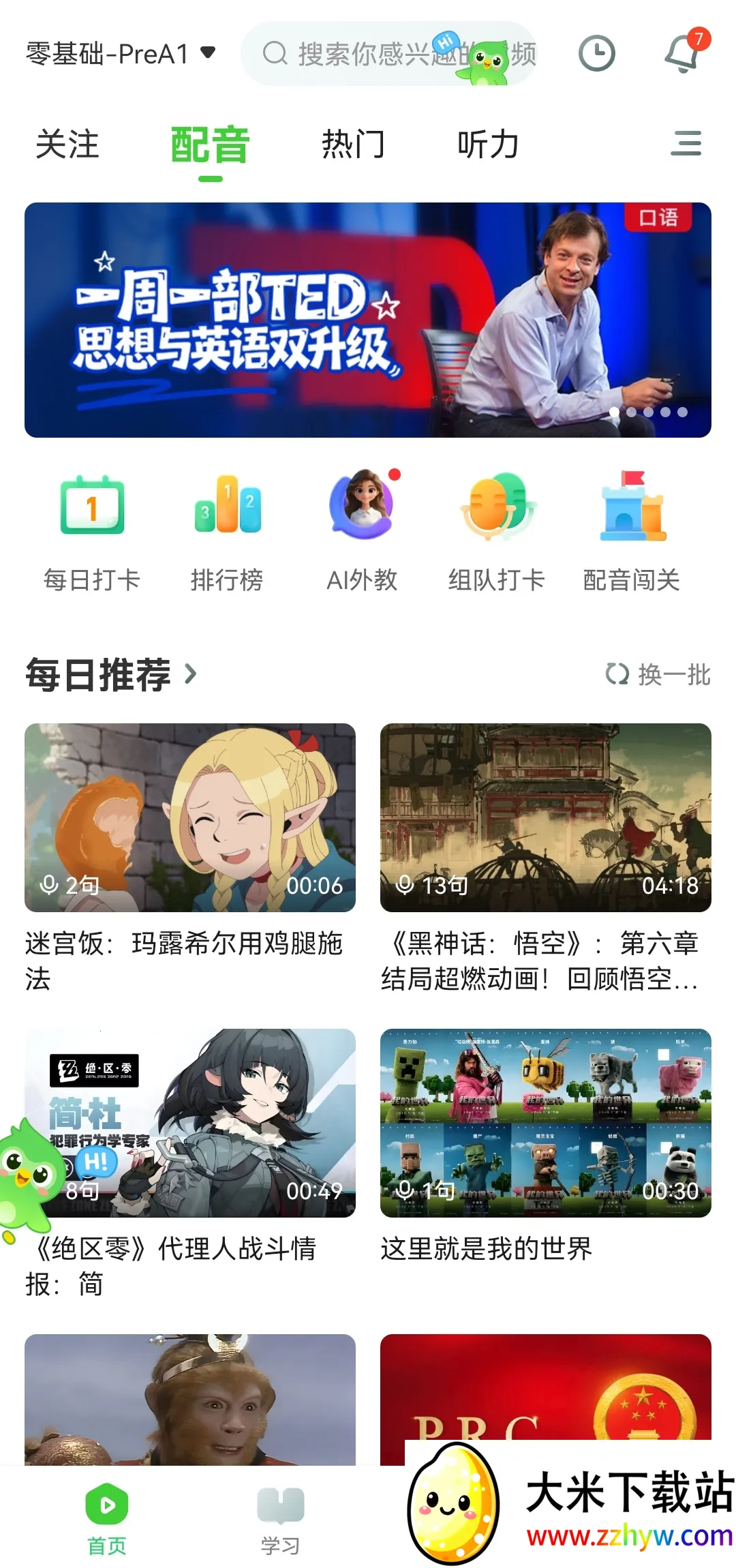Open 配音闯关 dubbing challenge
The width and height of the screenshot is (736, 1568).
coord(632,532)
